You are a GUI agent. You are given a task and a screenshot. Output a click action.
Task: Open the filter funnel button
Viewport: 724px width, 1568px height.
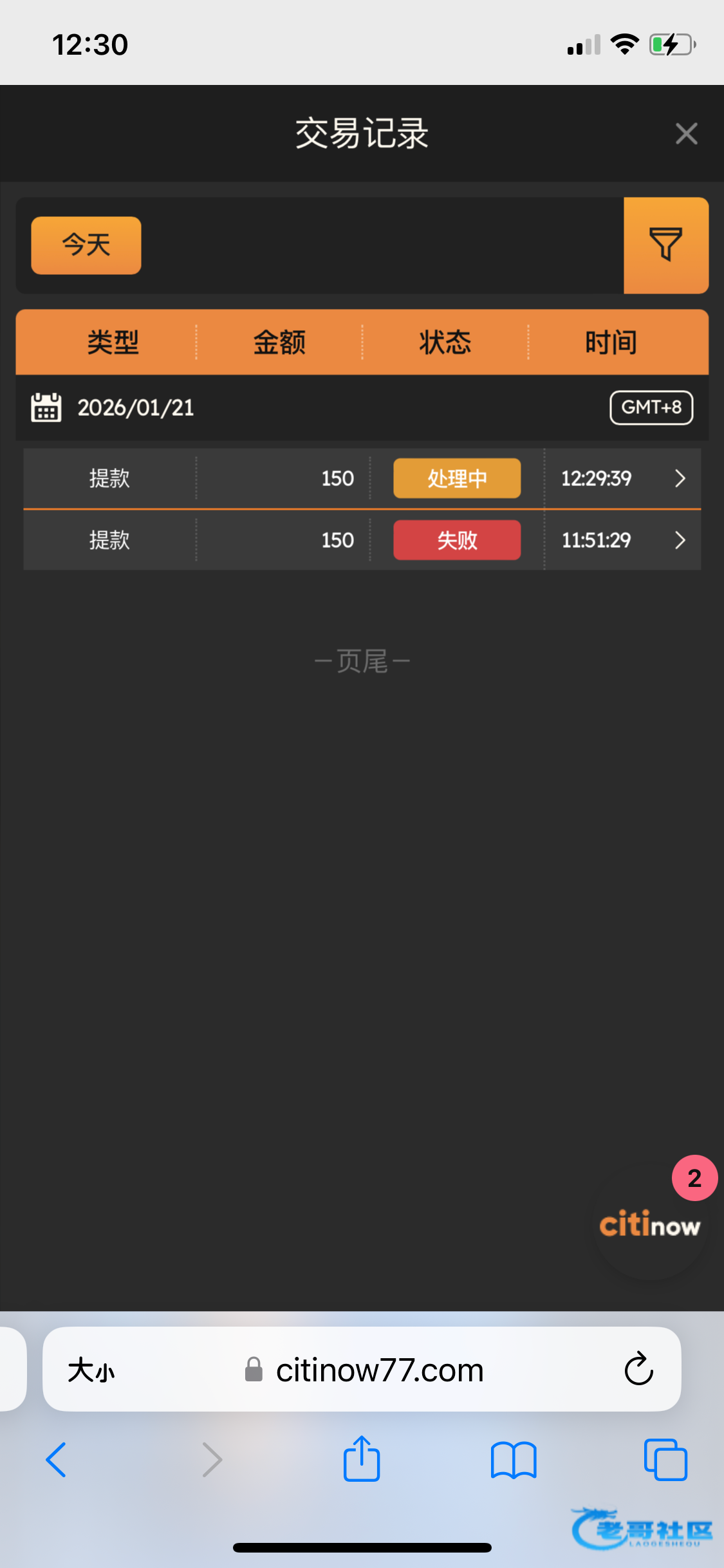point(666,245)
